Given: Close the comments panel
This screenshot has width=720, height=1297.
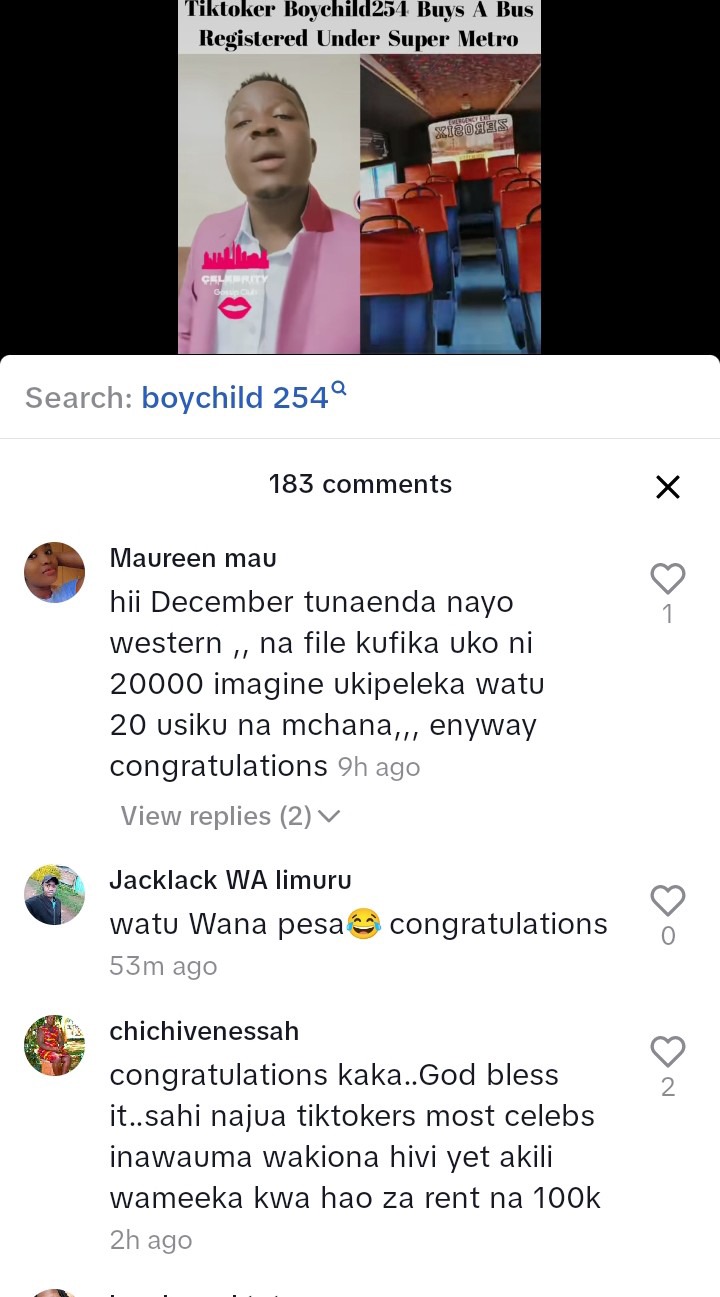Looking at the screenshot, I should 667,487.
